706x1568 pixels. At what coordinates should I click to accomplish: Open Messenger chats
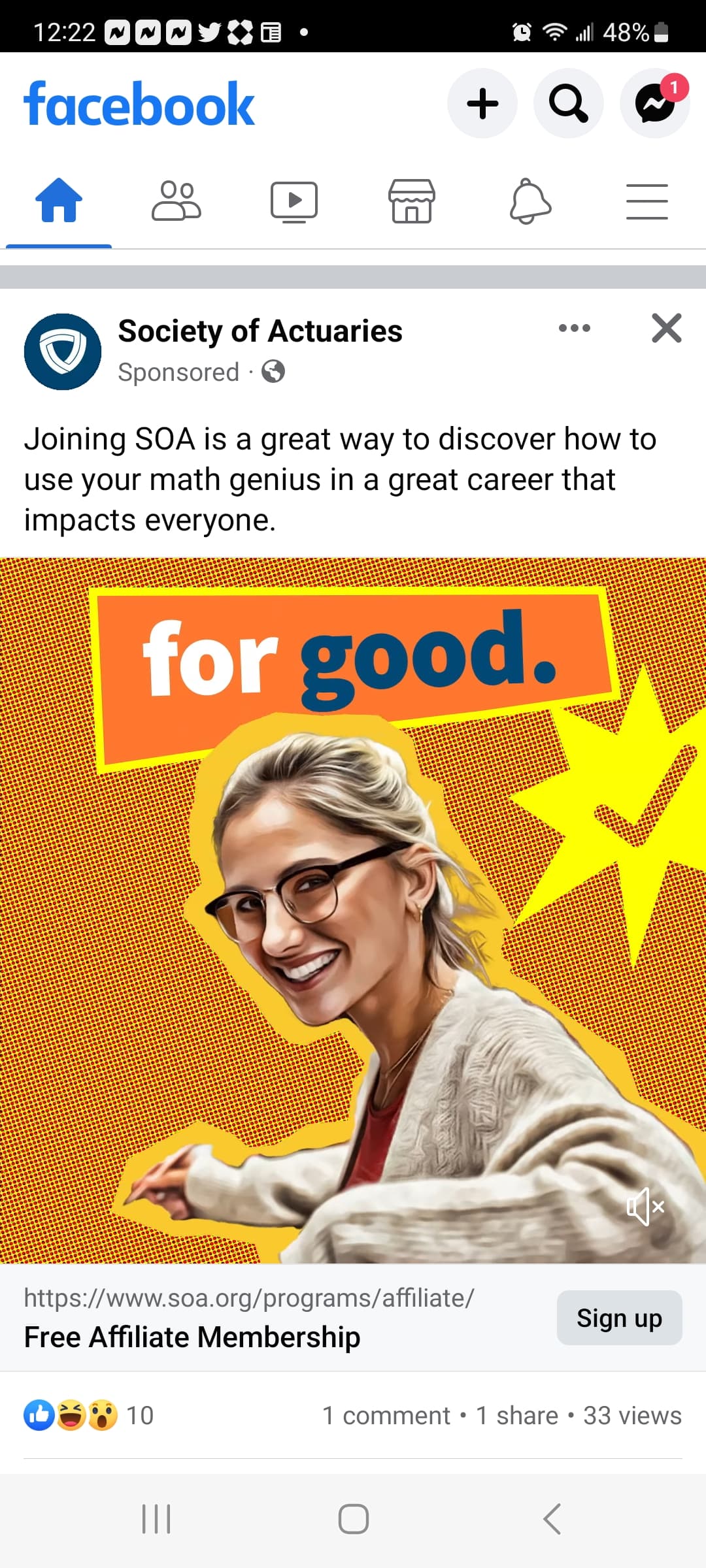tap(654, 103)
